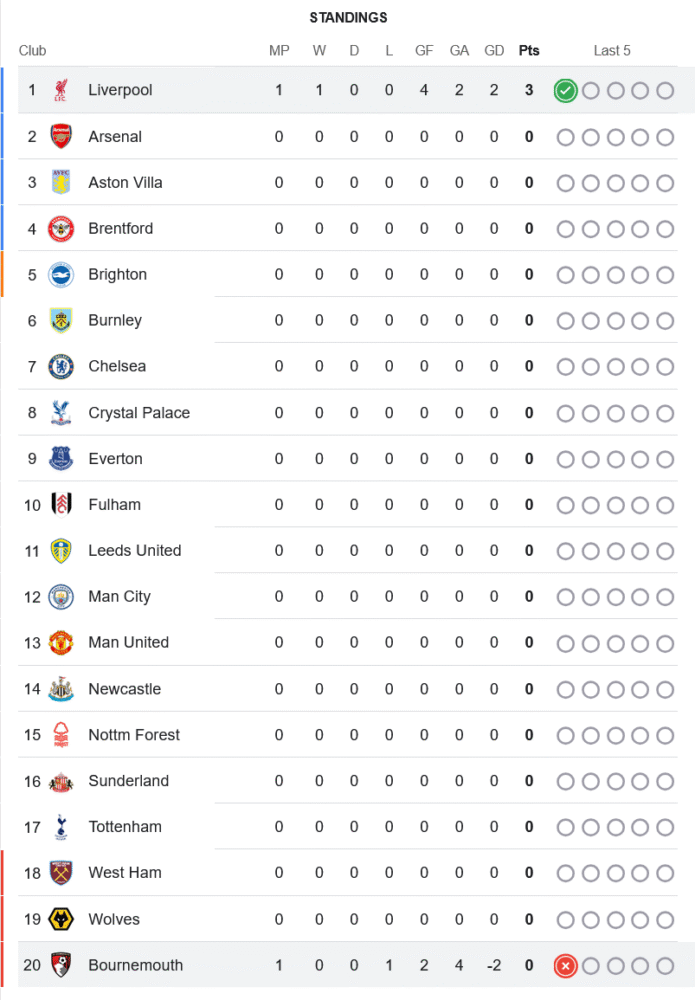Viewport: 695px width, 1000px height.
Task: Open Chelsea from the standings
Action: pos(117,367)
